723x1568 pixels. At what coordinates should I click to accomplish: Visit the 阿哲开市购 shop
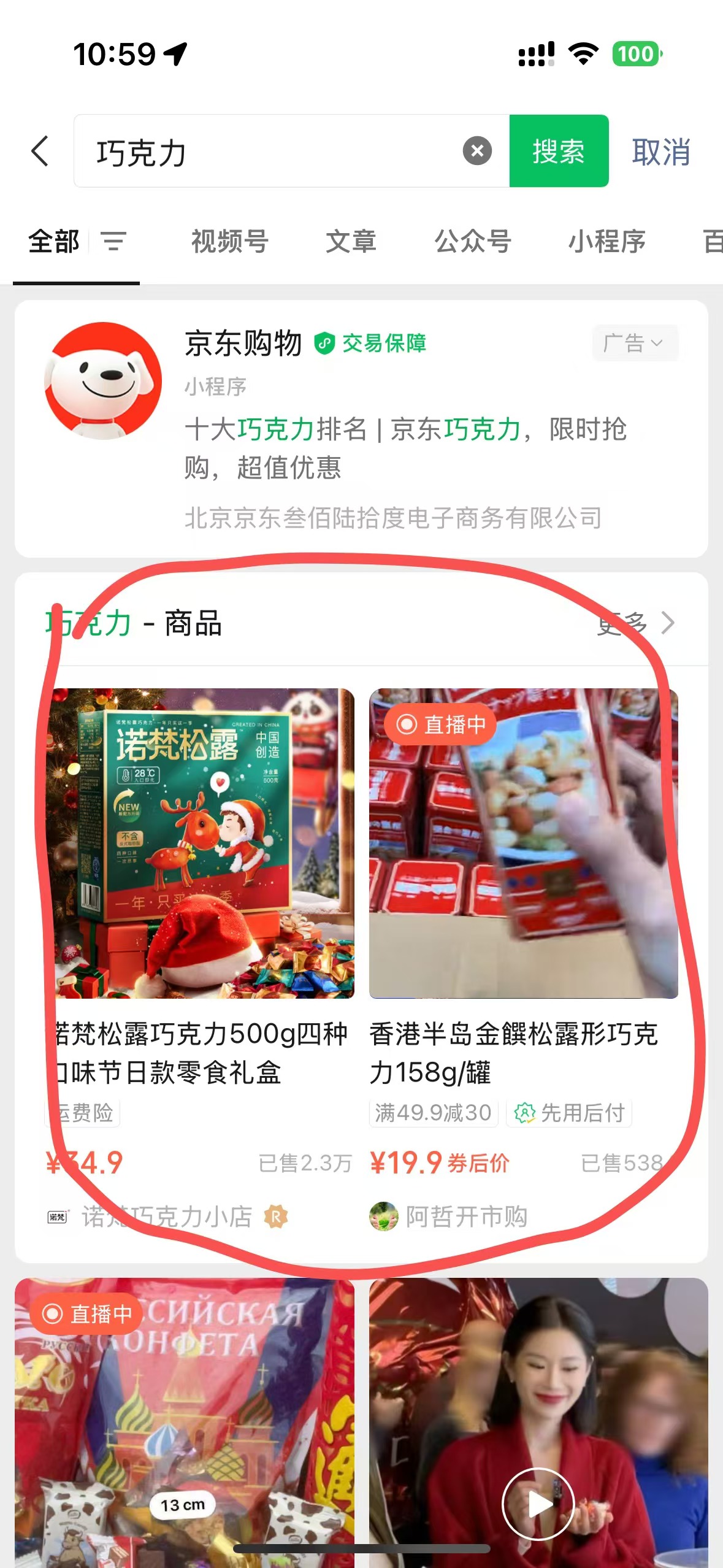point(466,1216)
